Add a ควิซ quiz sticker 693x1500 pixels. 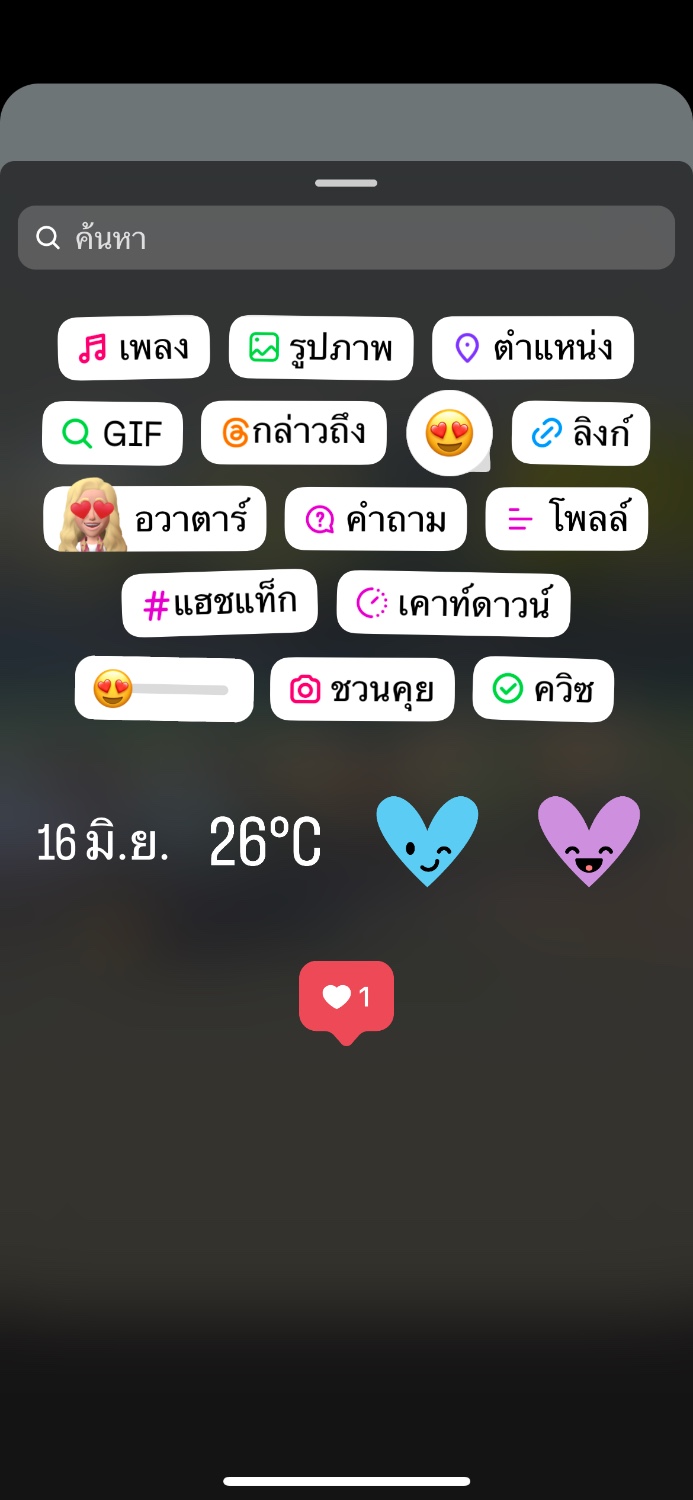[x=543, y=689]
